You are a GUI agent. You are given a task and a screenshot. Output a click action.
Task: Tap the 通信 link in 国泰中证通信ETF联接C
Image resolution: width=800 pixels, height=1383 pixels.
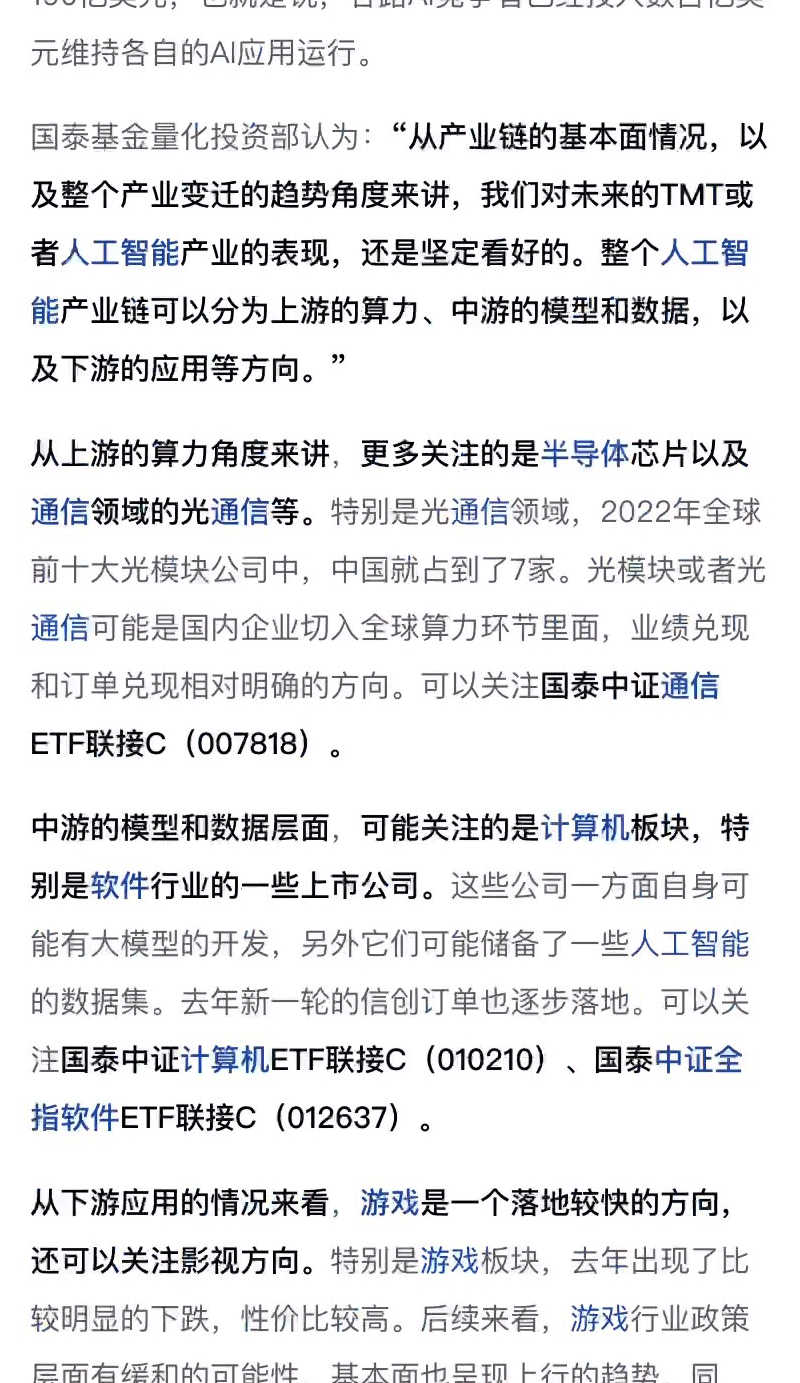tap(690, 686)
